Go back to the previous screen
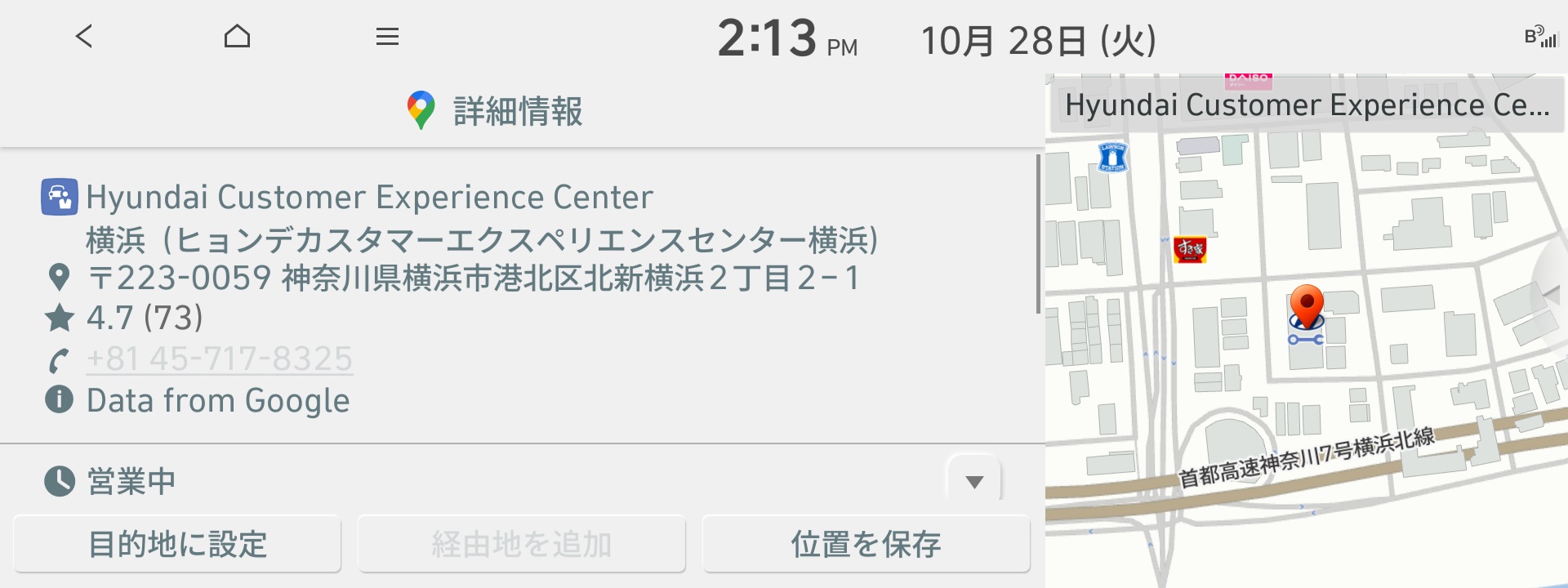The width and height of the screenshot is (1568, 588). tap(84, 36)
